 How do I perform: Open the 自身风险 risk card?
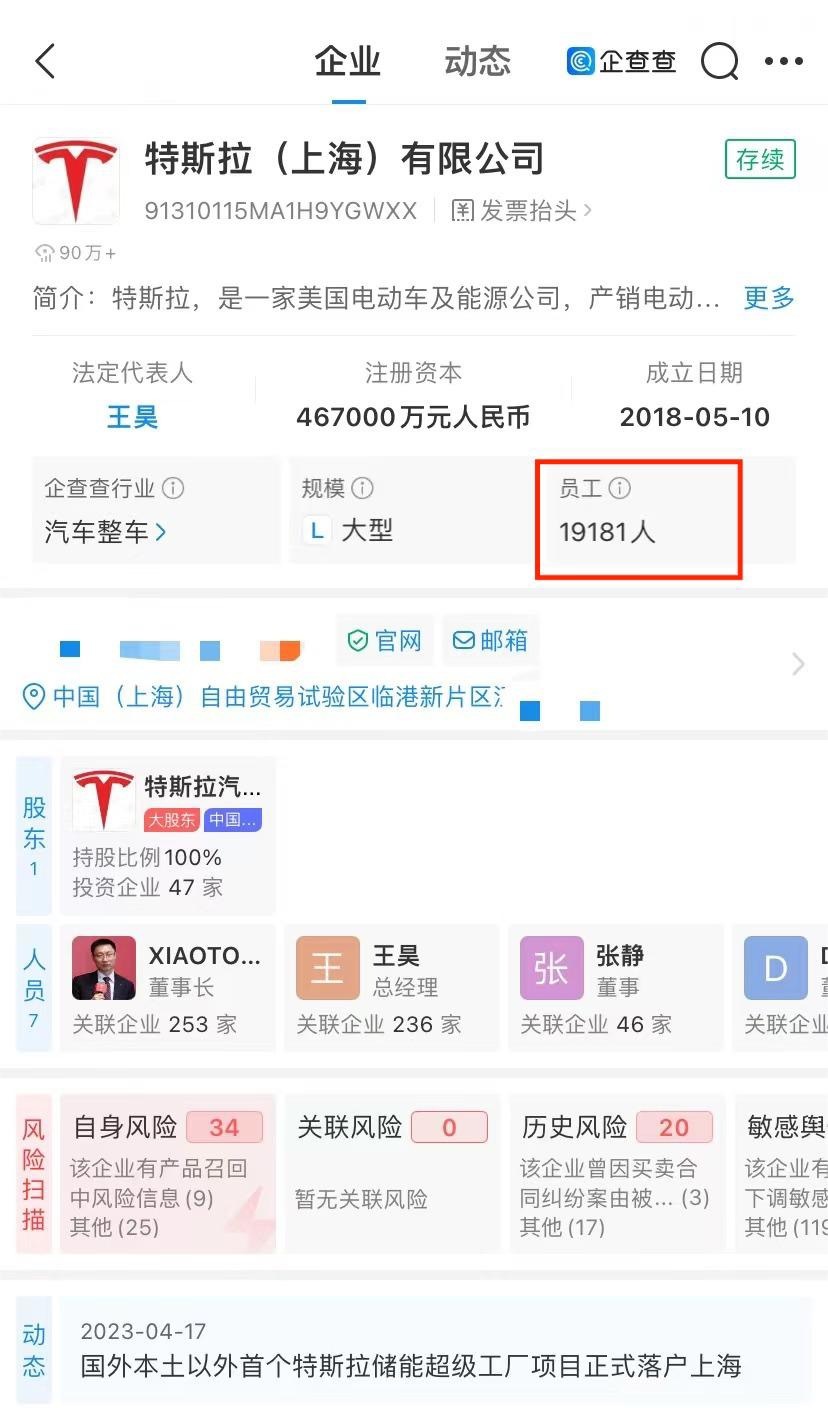(168, 1172)
